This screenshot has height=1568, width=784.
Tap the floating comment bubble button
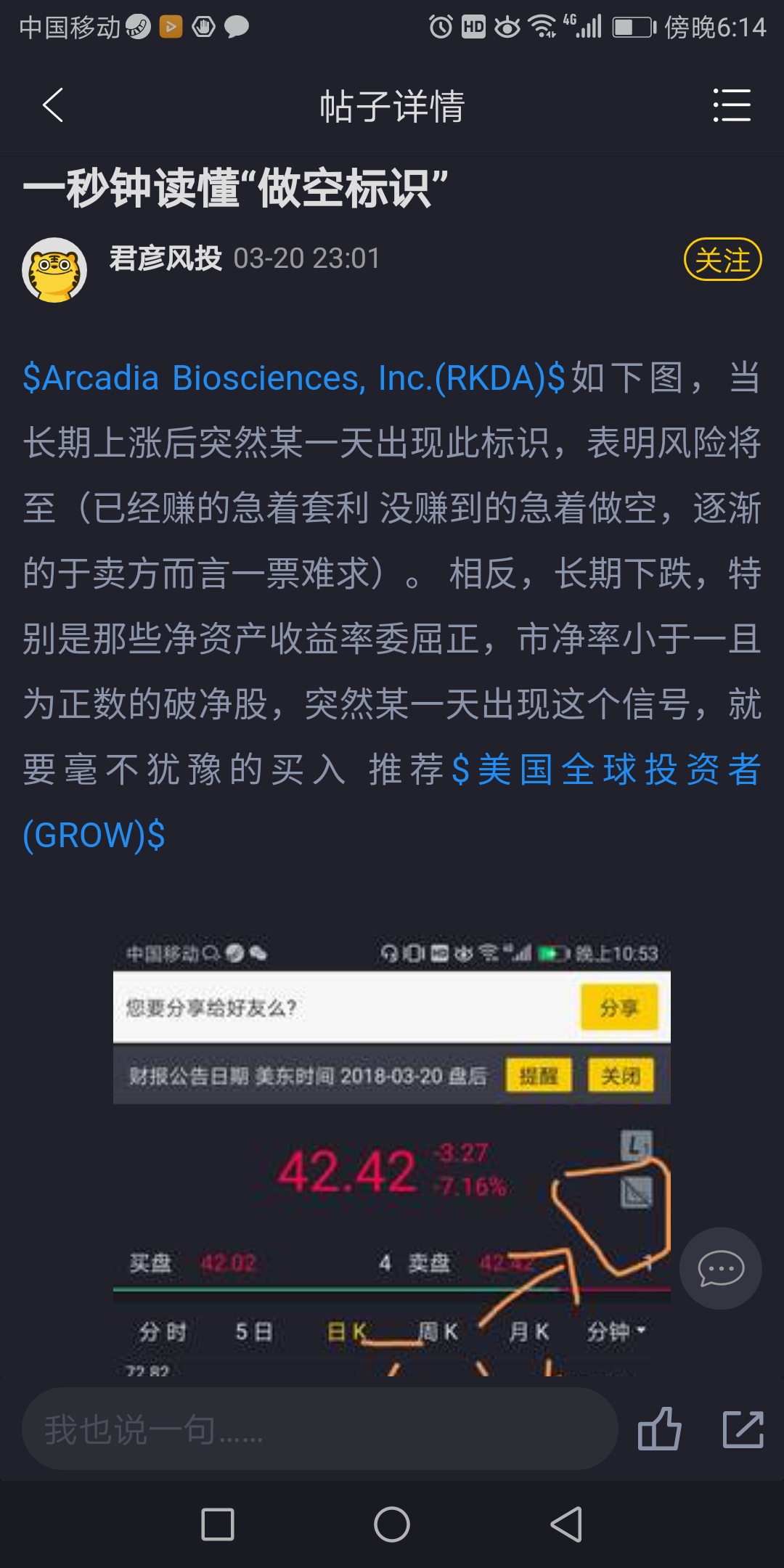[x=721, y=1268]
